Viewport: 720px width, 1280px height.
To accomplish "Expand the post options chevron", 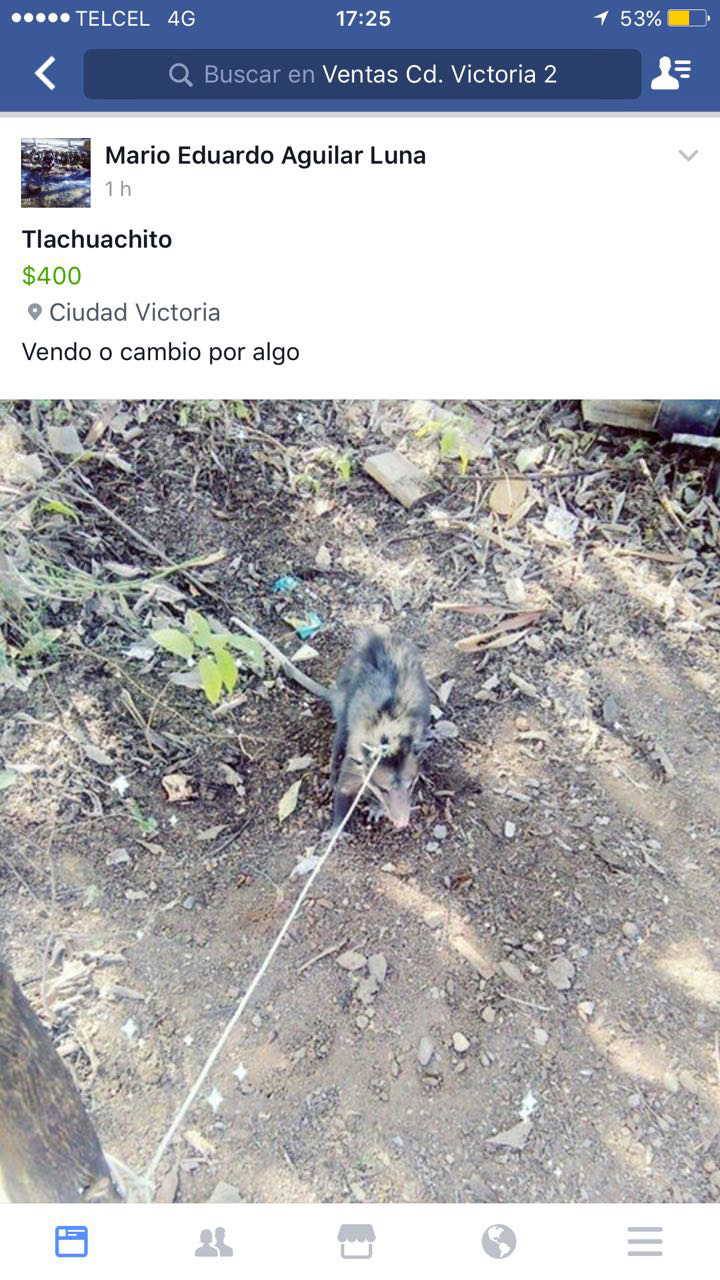I will click(688, 155).
